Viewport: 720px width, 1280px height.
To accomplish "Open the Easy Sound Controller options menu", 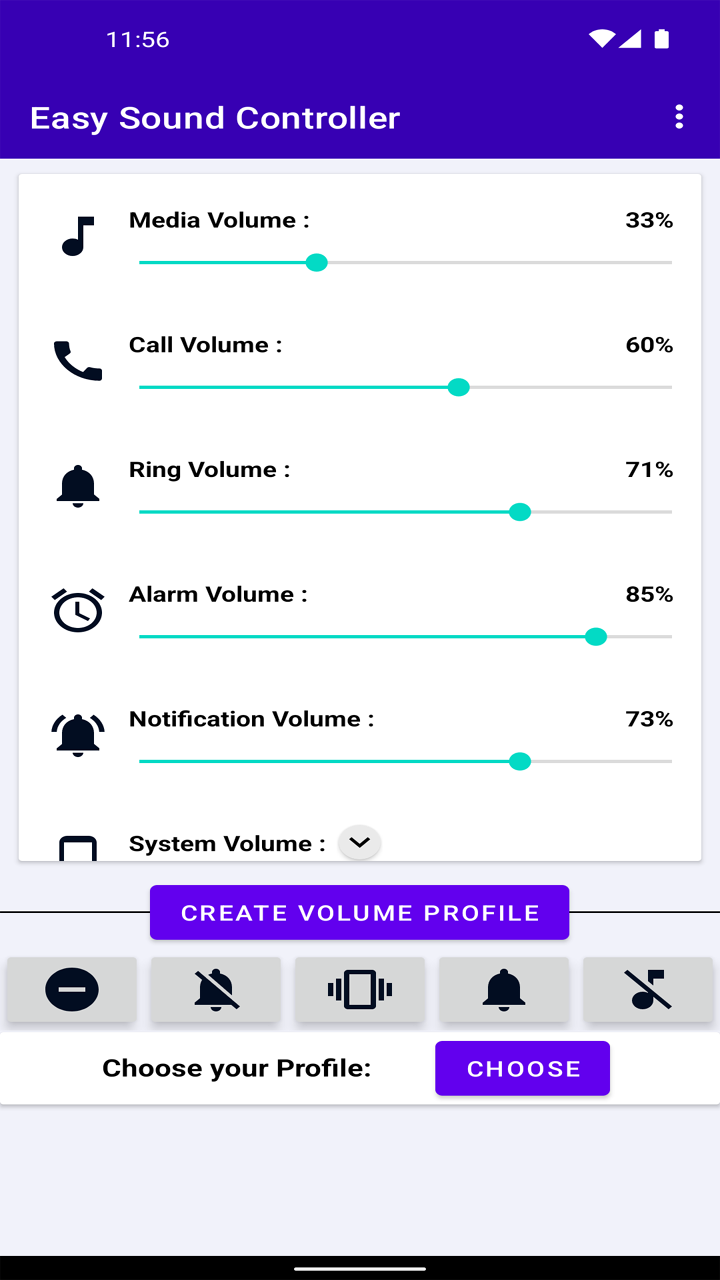I will click(x=679, y=117).
